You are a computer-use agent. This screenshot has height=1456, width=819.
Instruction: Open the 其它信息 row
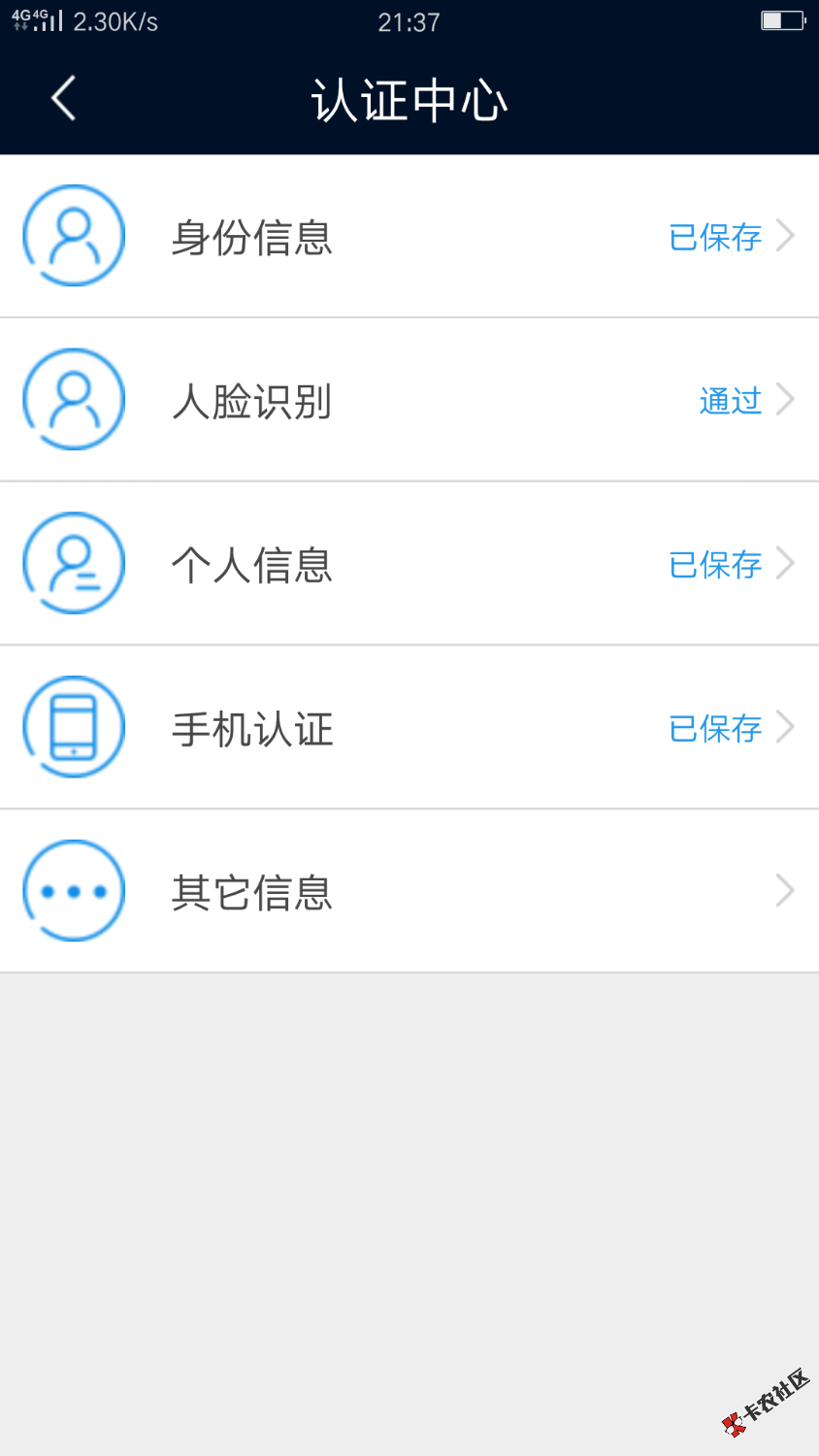(409, 891)
